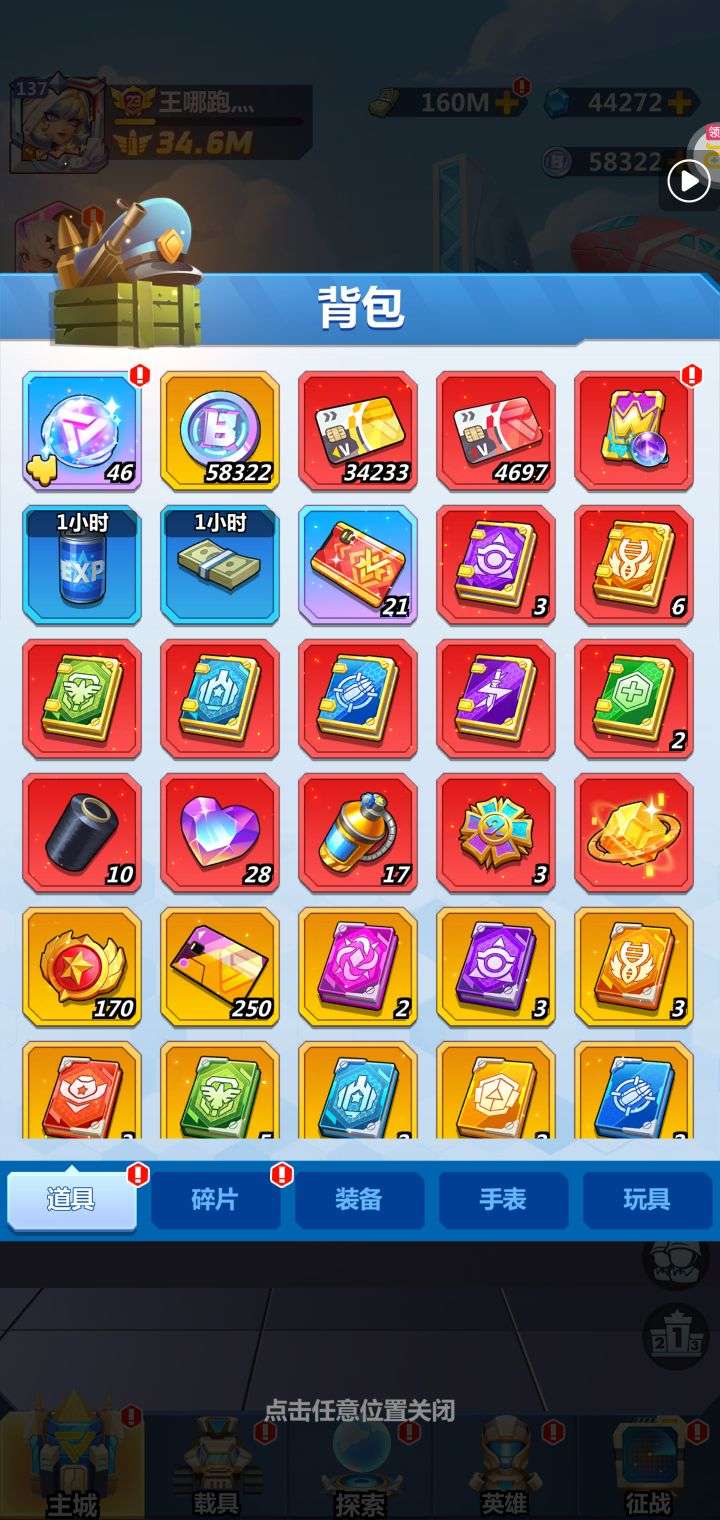Image resolution: width=720 pixels, height=1520 pixels.
Task: Select the black thread spool item with 10
Action: (82, 833)
